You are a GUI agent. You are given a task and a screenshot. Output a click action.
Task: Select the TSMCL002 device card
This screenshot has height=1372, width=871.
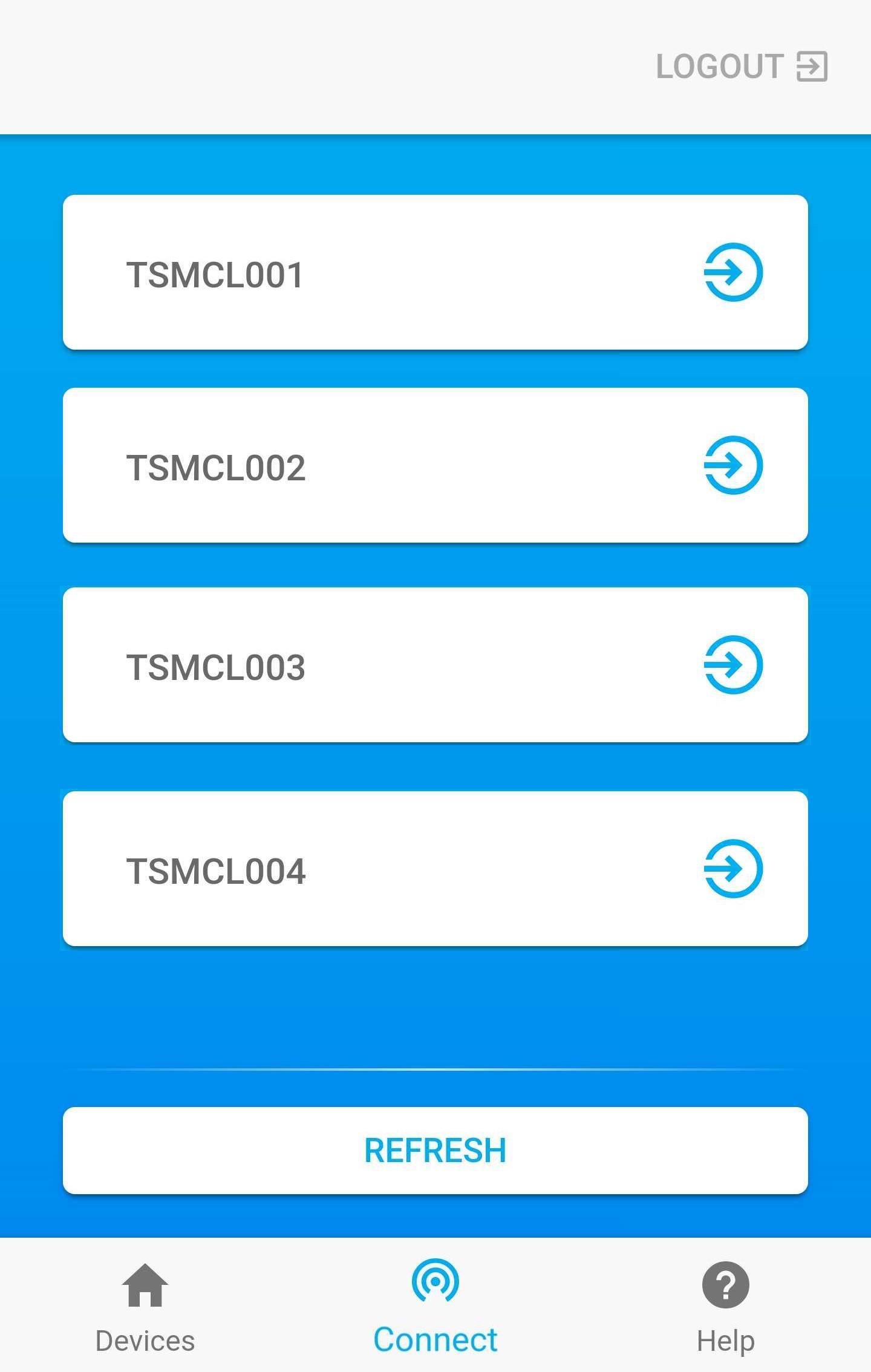point(434,465)
